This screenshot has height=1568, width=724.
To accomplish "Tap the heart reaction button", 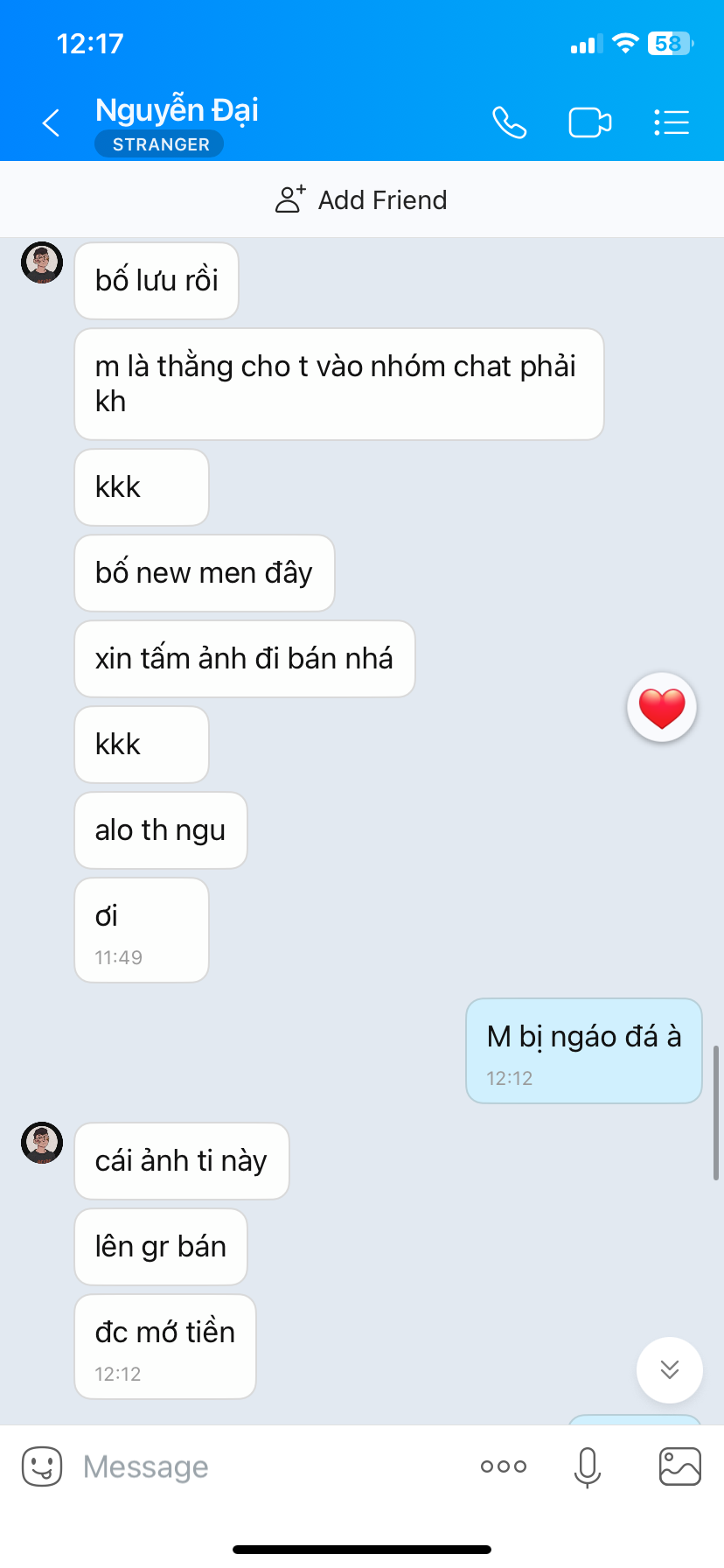I will [x=662, y=707].
